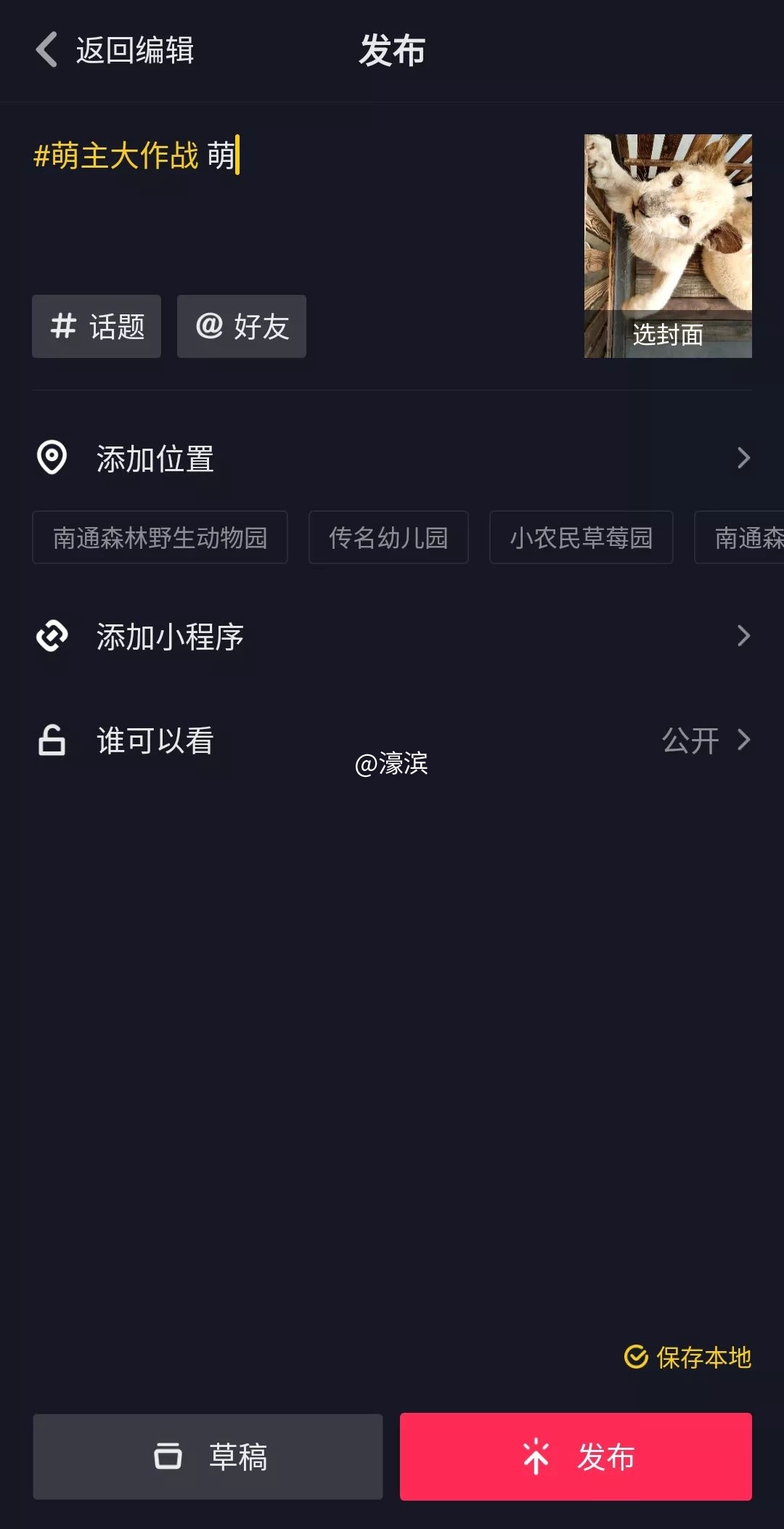Select the 南通森林野生动物园 location suggestion

[160, 537]
